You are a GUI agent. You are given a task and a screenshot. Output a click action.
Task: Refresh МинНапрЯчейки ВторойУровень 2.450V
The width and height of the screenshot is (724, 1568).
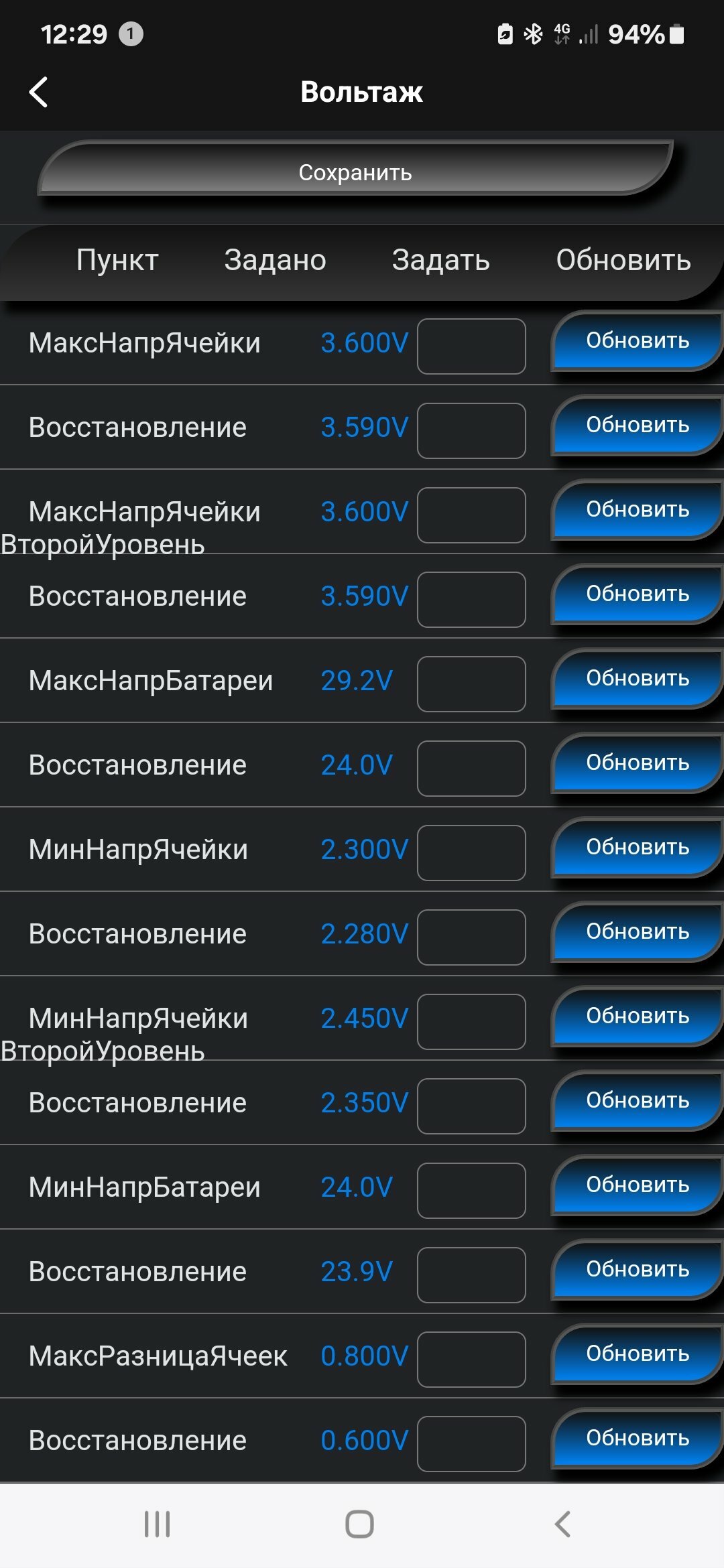(636, 1016)
